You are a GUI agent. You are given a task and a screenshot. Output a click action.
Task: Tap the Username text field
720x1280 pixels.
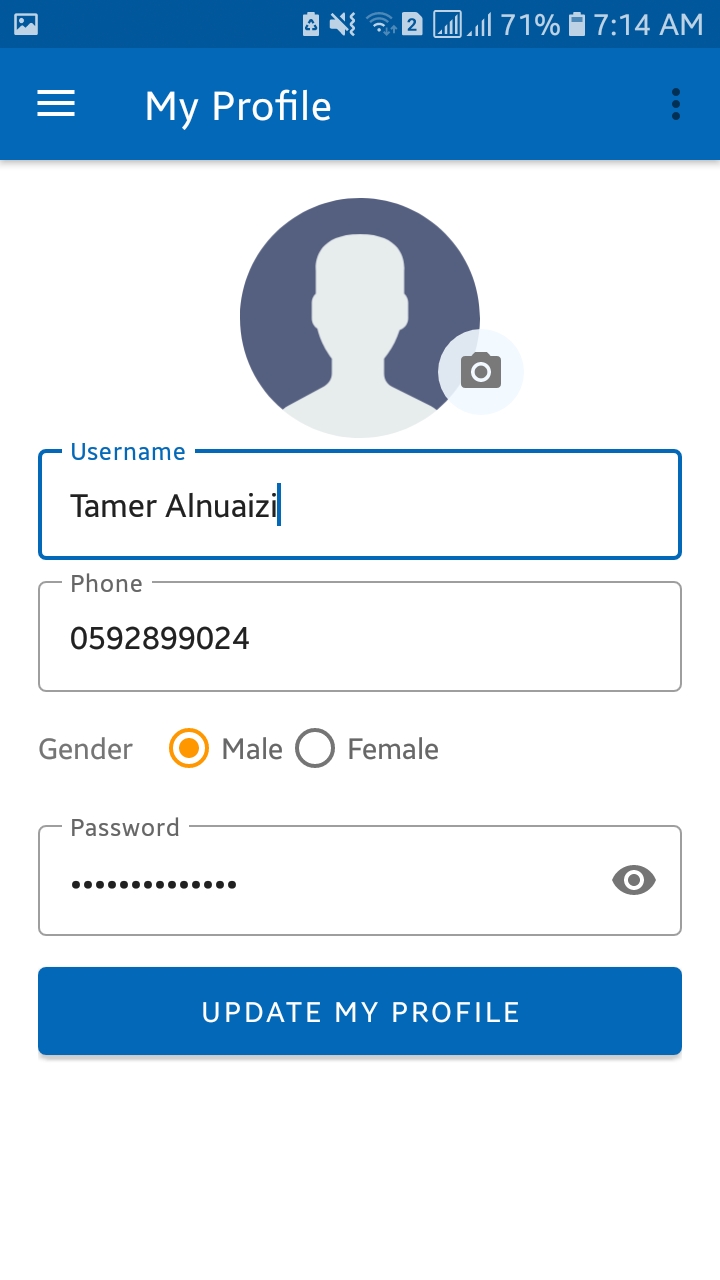click(x=360, y=505)
